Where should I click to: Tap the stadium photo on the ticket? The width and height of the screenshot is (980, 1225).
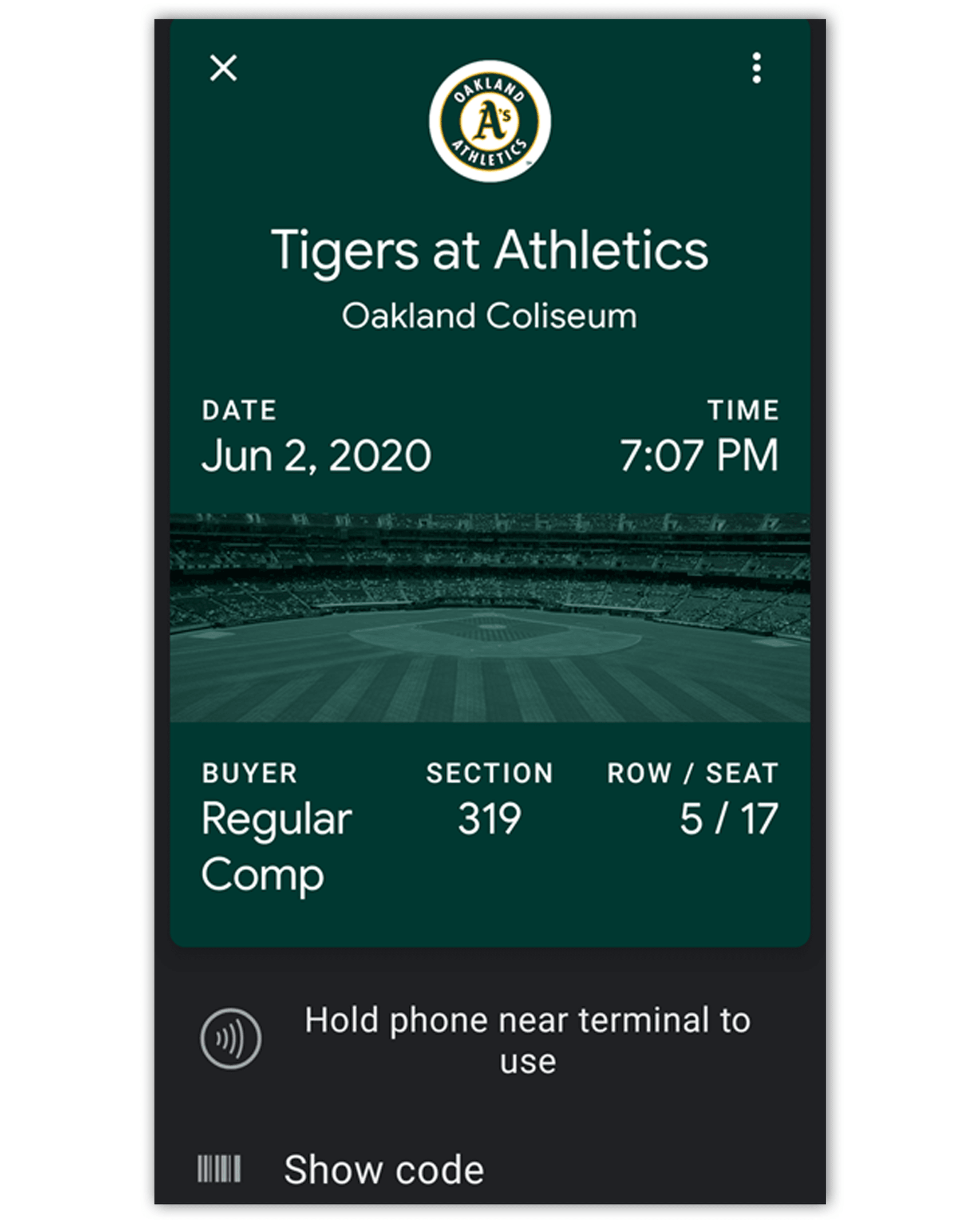click(490, 619)
